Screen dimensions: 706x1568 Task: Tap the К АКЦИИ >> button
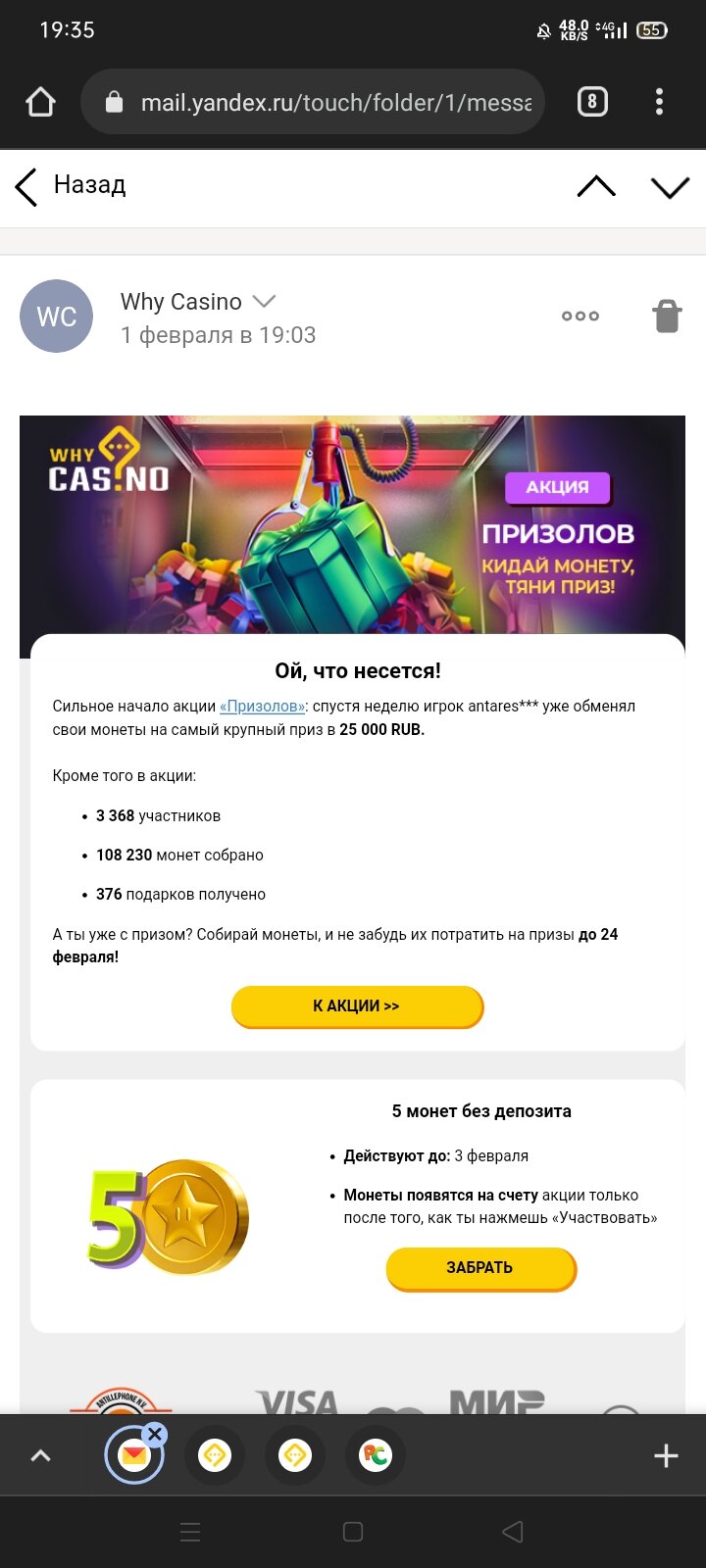[357, 1006]
